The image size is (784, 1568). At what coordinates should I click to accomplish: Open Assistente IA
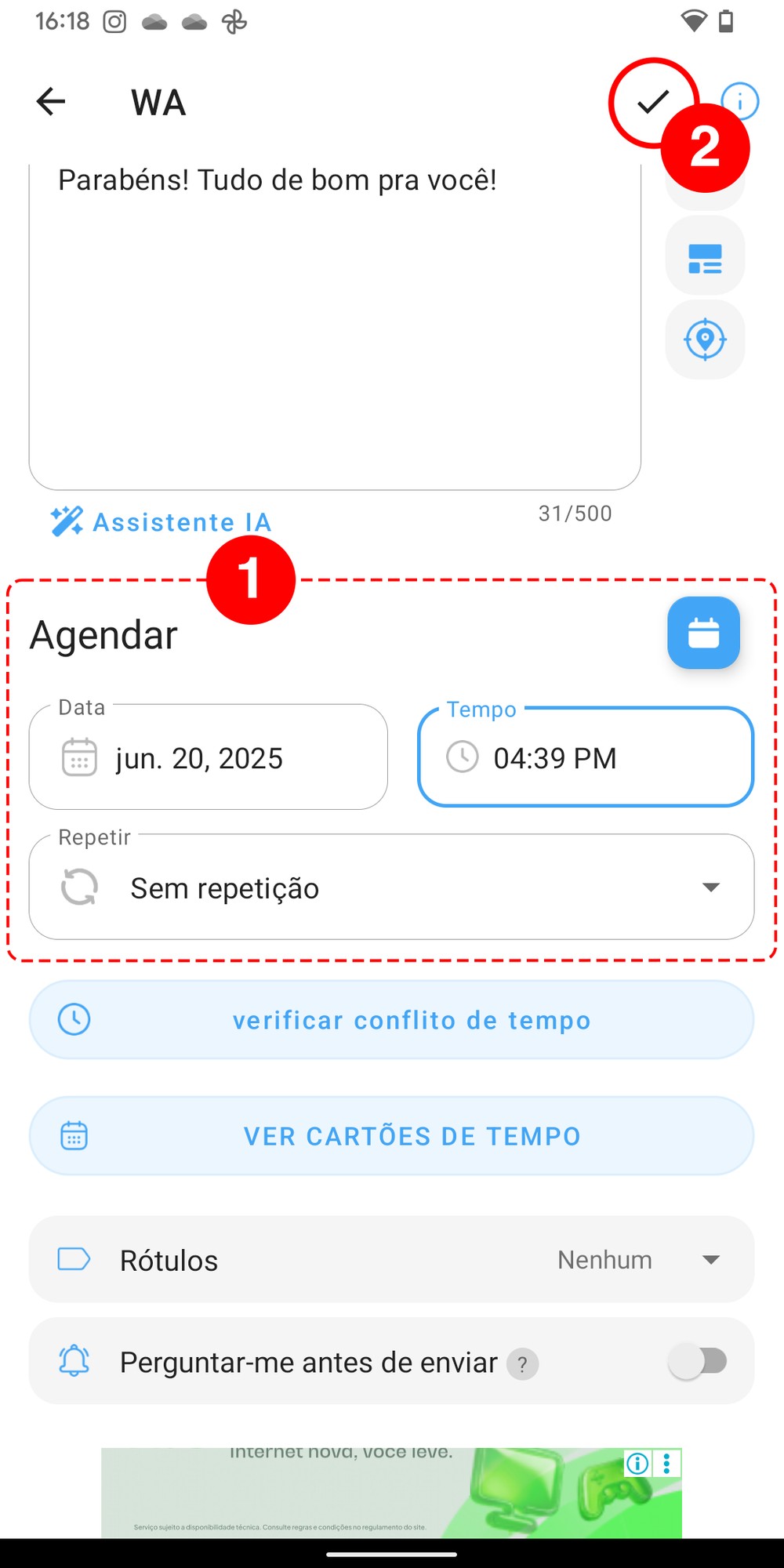coord(162,522)
